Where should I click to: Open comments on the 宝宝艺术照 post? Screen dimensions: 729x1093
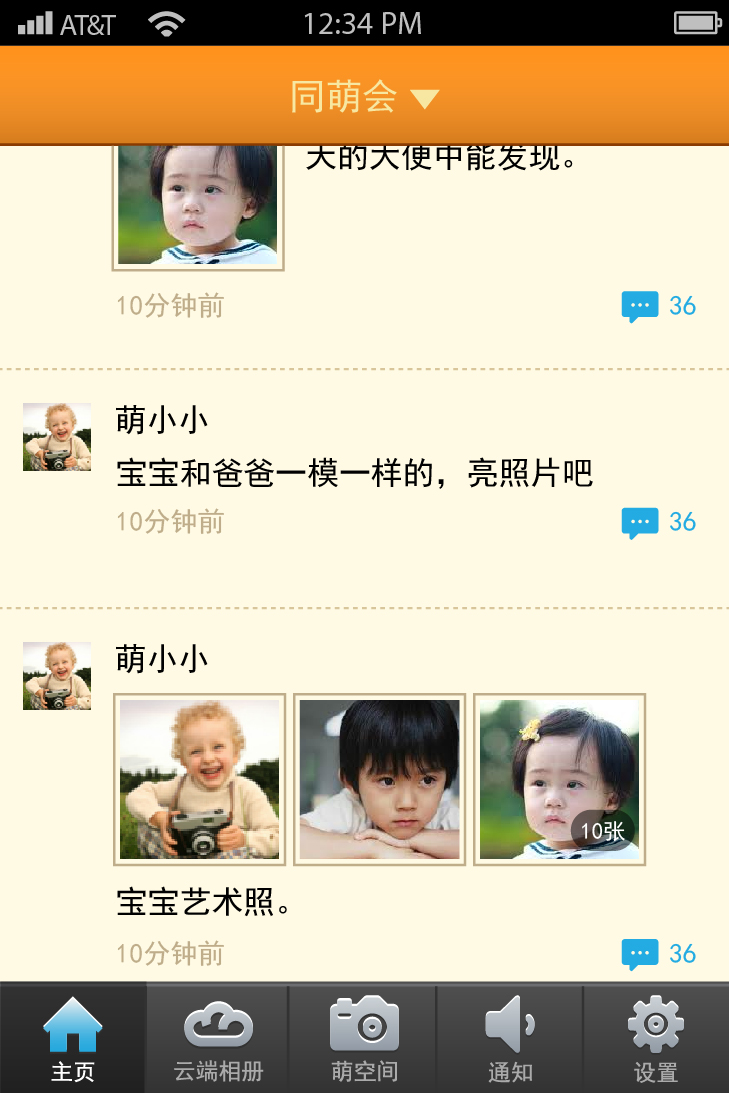(658, 954)
